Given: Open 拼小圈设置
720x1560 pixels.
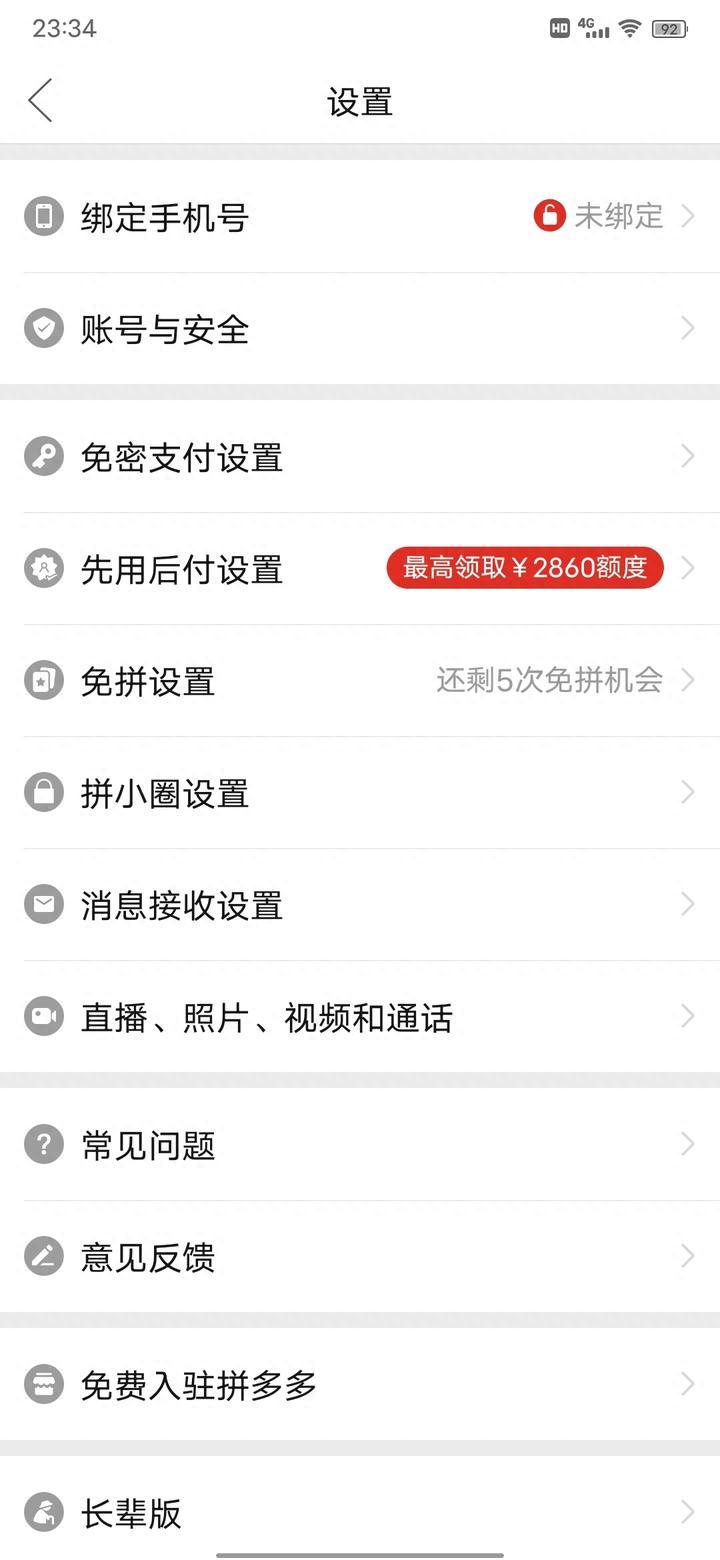Looking at the screenshot, I should coord(360,793).
